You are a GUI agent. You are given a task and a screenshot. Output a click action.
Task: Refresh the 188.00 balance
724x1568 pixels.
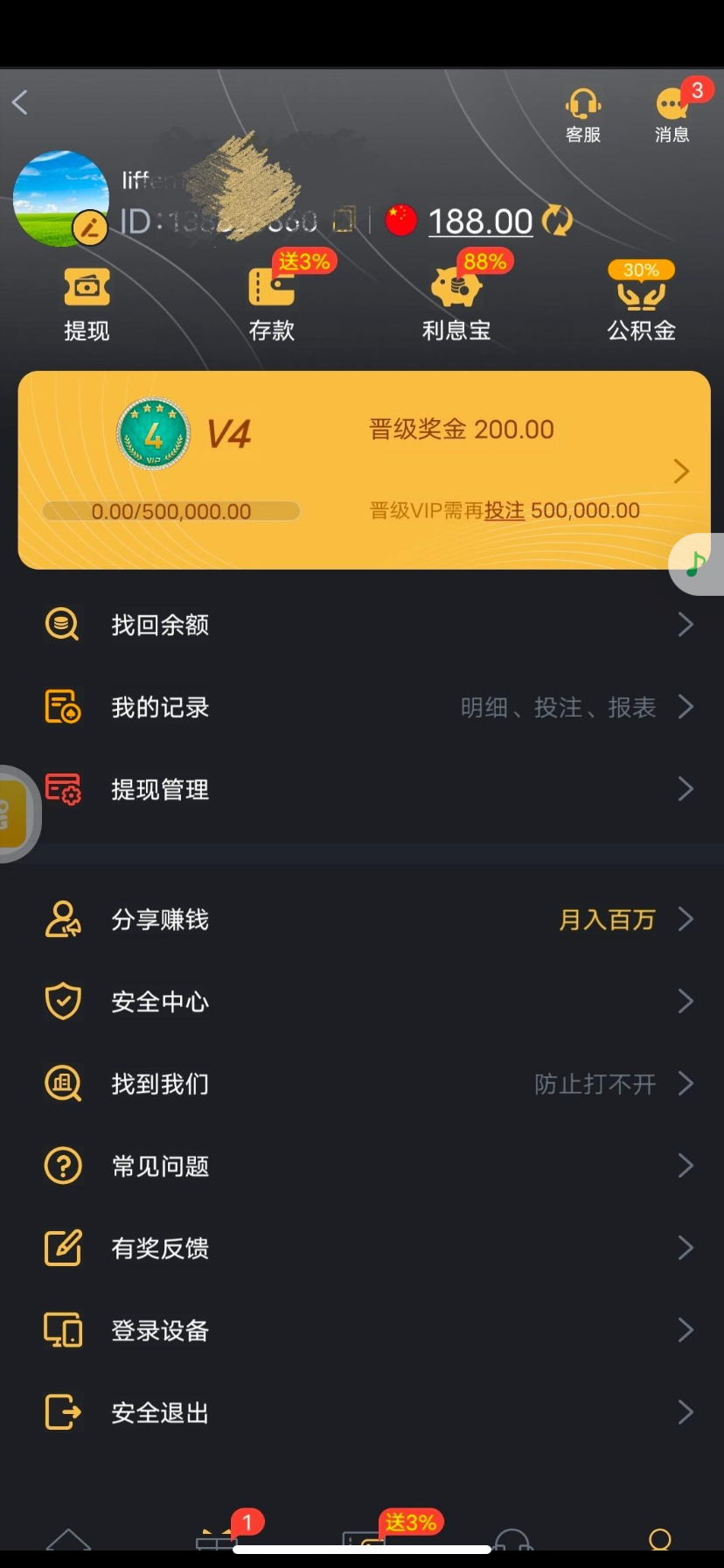pyautogui.click(x=557, y=220)
